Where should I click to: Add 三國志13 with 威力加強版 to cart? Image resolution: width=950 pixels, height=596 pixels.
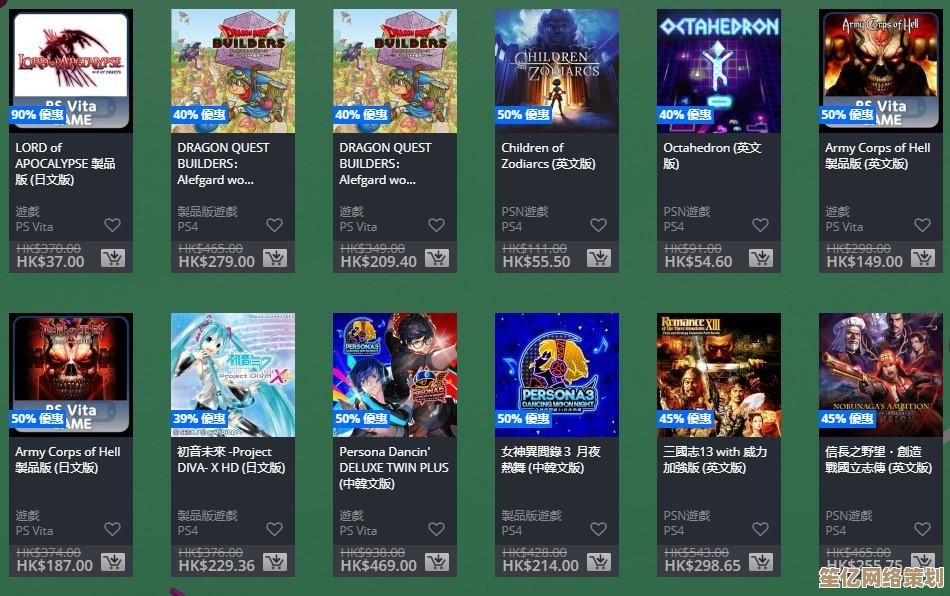[761, 563]
